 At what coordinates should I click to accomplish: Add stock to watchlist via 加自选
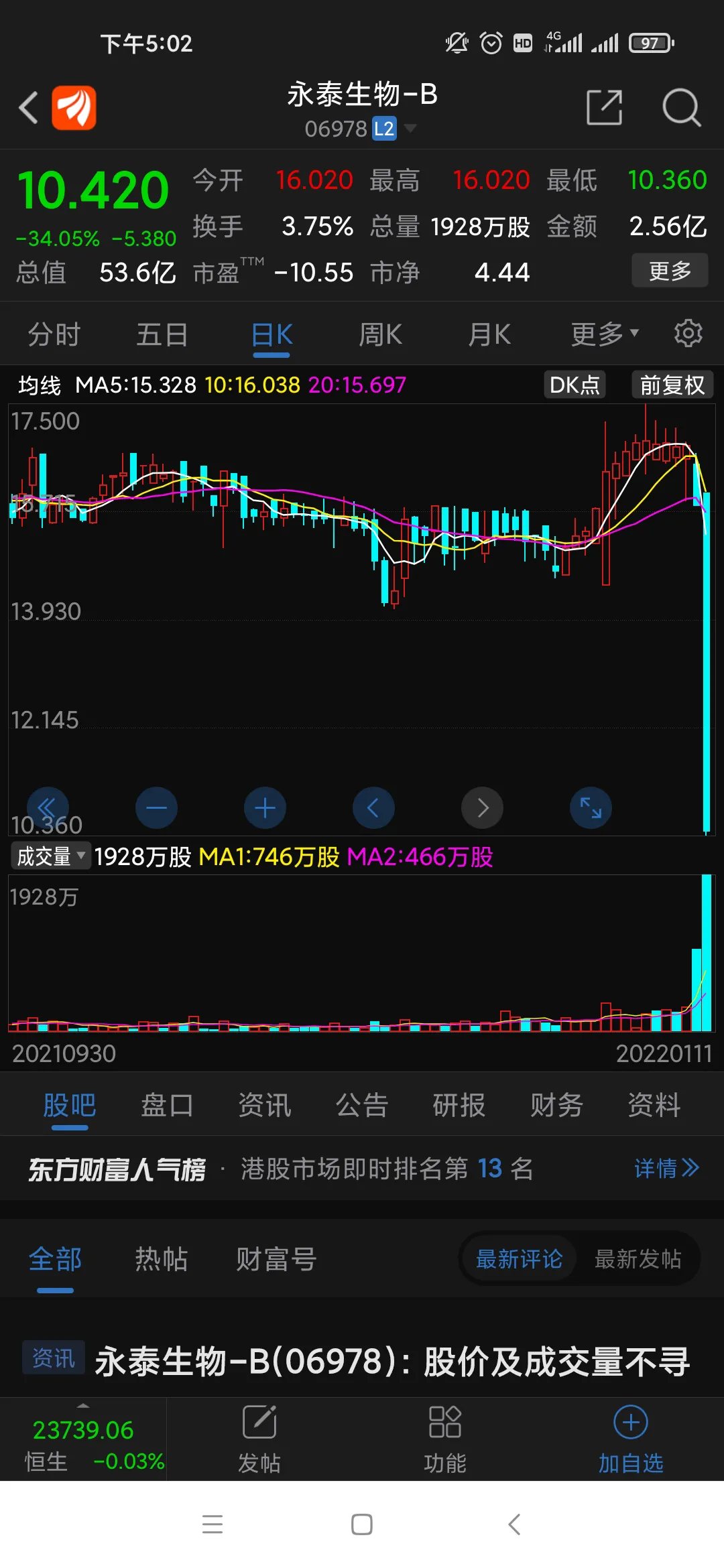point(630,1439)
